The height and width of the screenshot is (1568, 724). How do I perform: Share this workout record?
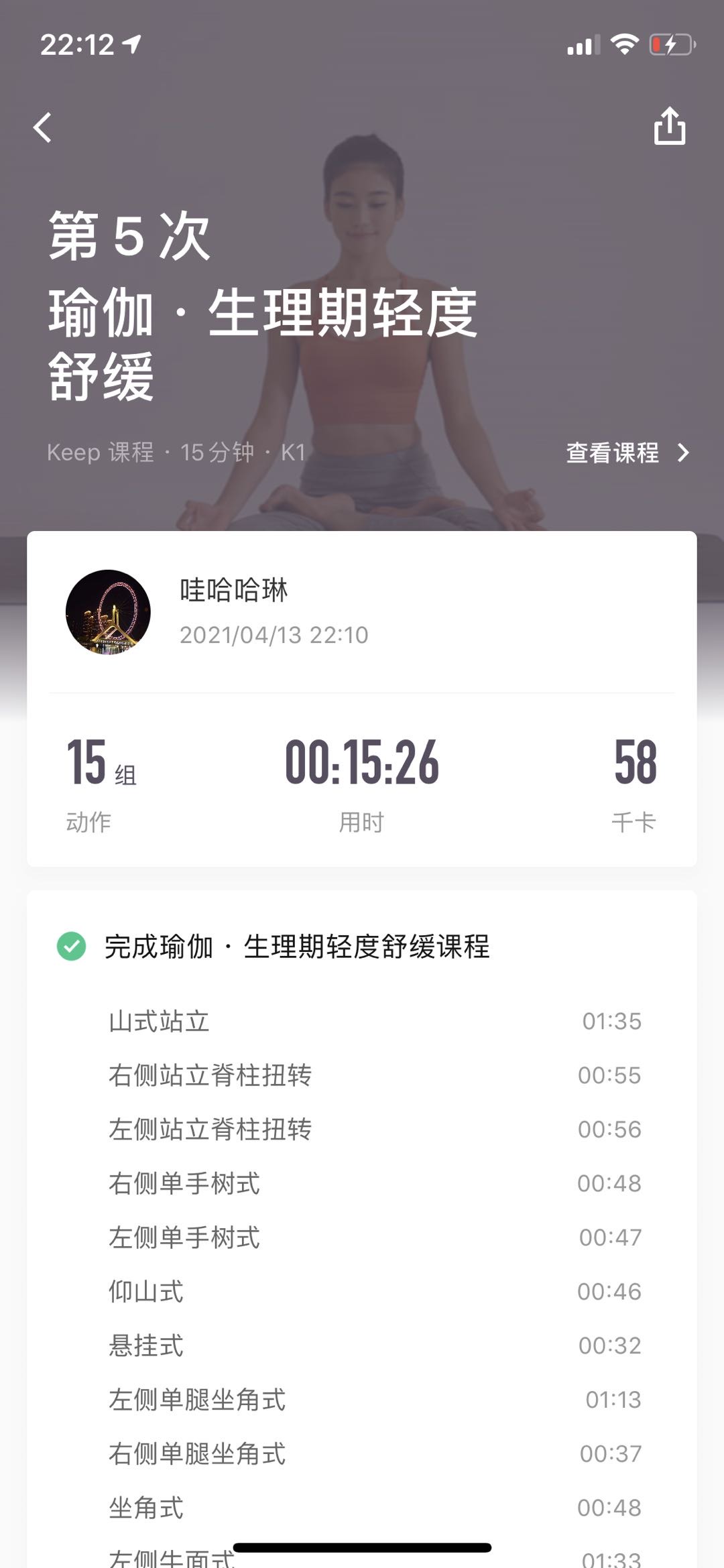pos(669,126)
